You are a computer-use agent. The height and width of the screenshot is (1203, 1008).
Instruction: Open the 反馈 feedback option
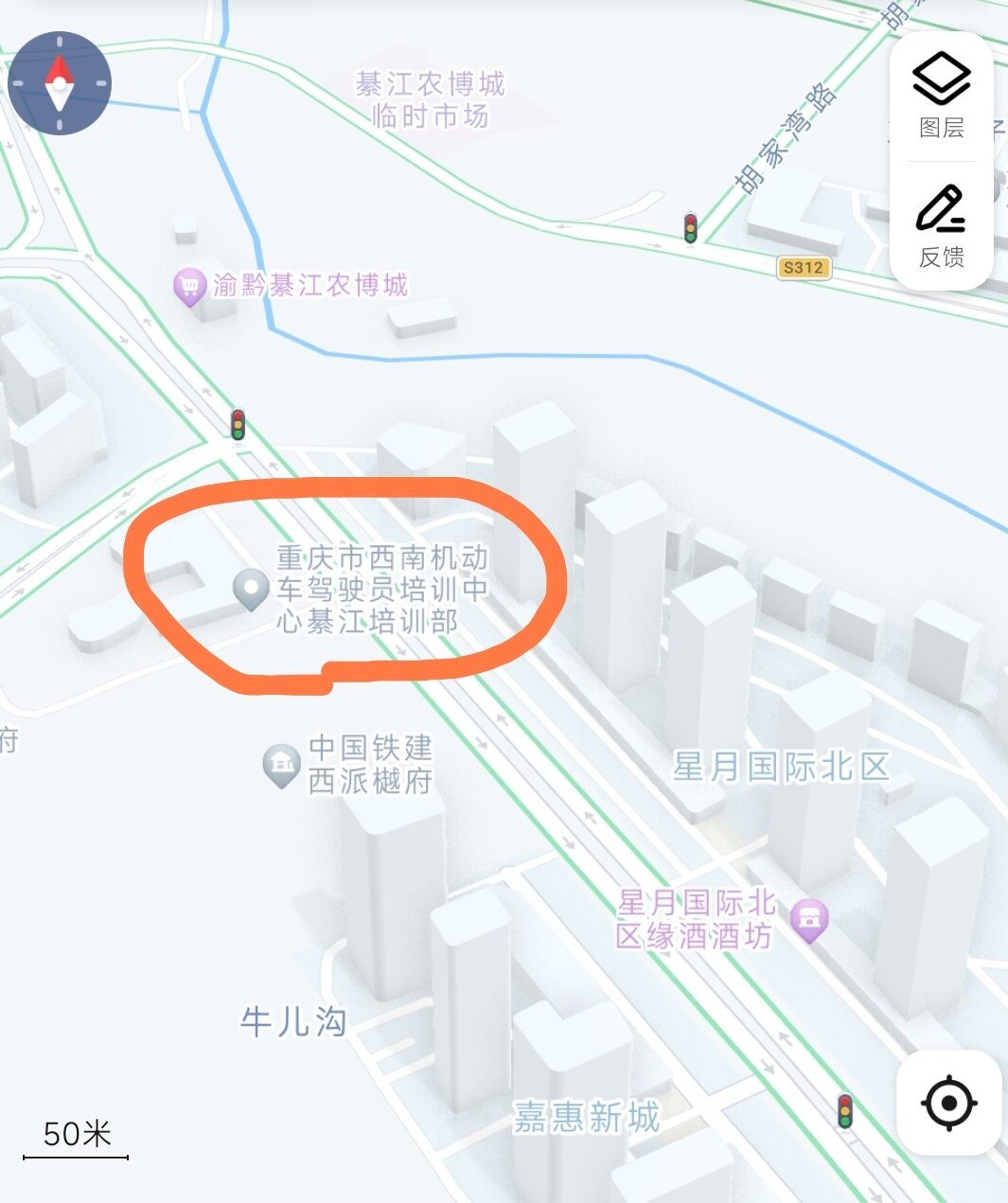pos(941,225)
